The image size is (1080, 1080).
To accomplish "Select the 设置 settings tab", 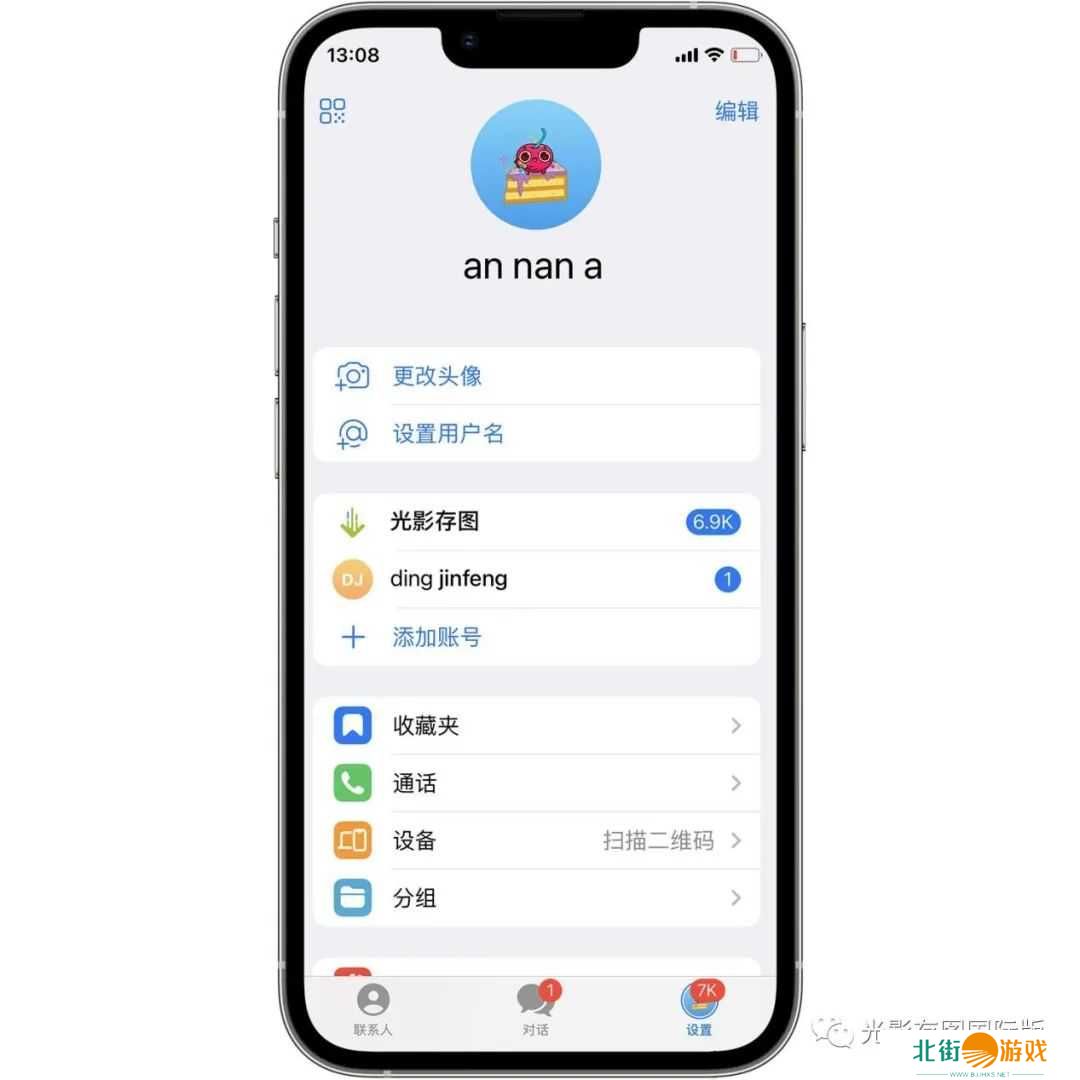I will point(699,1008).
